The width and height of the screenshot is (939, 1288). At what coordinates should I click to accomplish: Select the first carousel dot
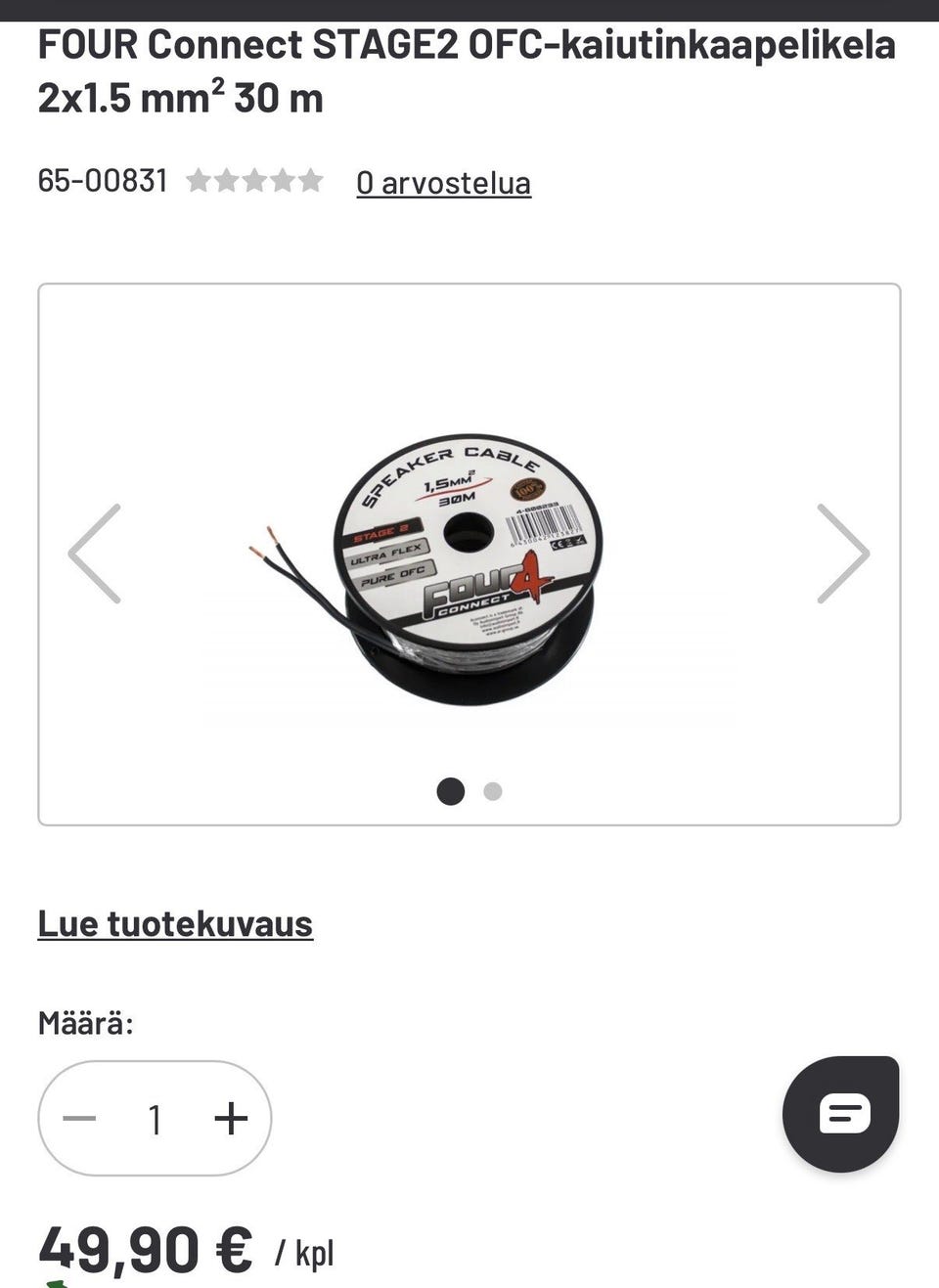450,791
